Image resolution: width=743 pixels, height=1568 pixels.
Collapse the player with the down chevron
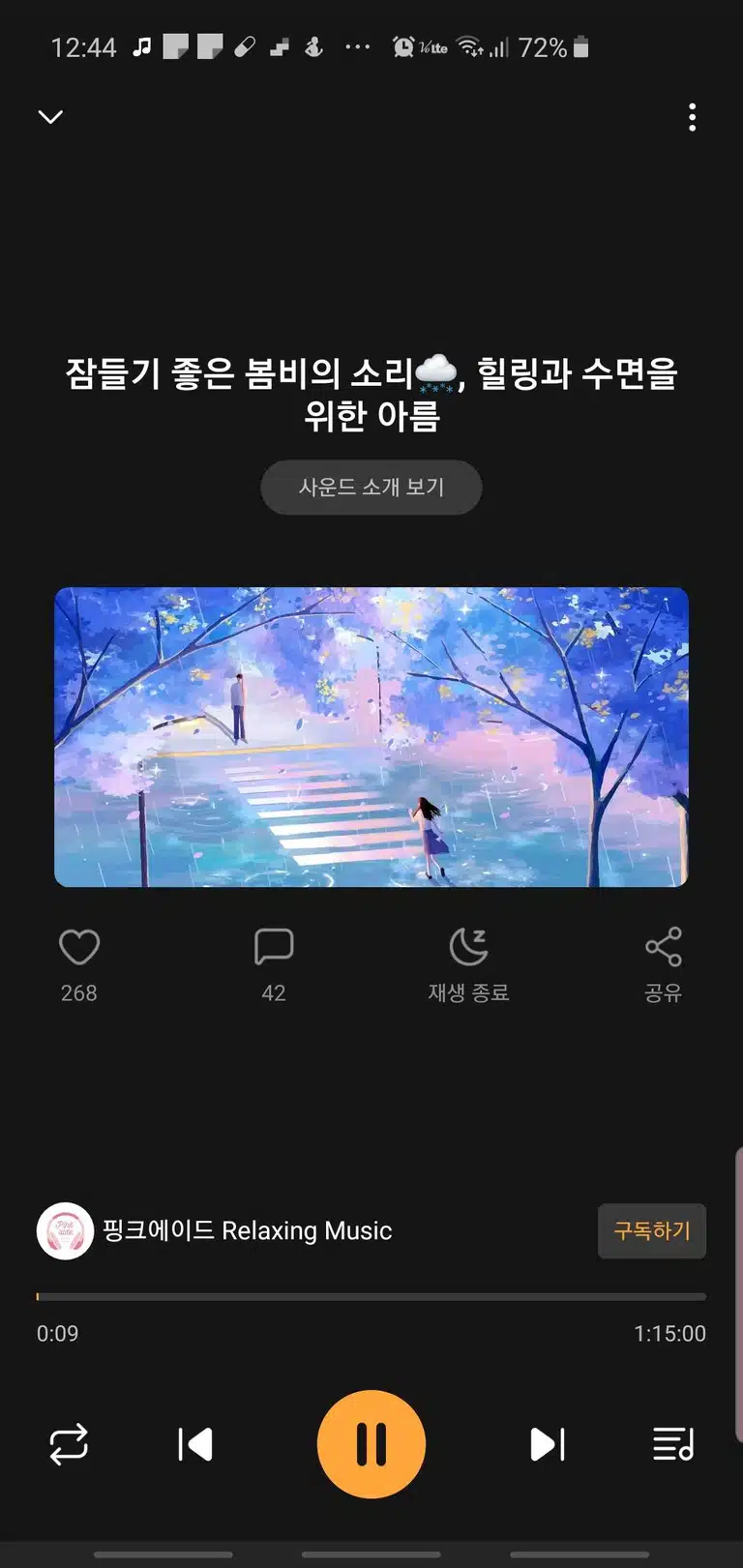coord(50,117)
